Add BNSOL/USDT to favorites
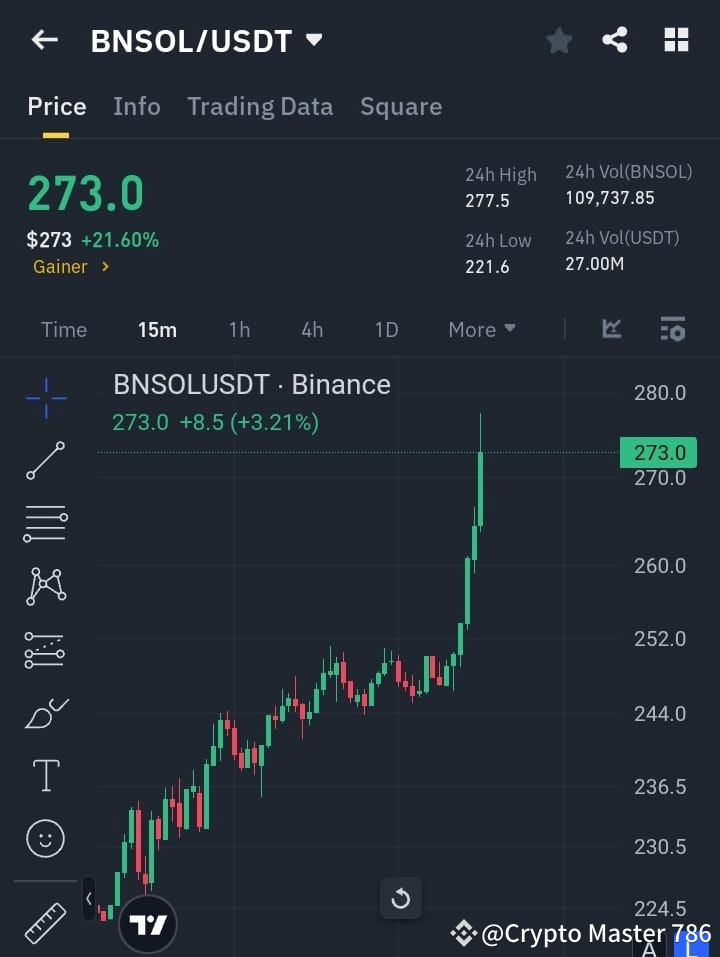The height and width of the screenshot is (957, 720). click(x=559, y=40)
